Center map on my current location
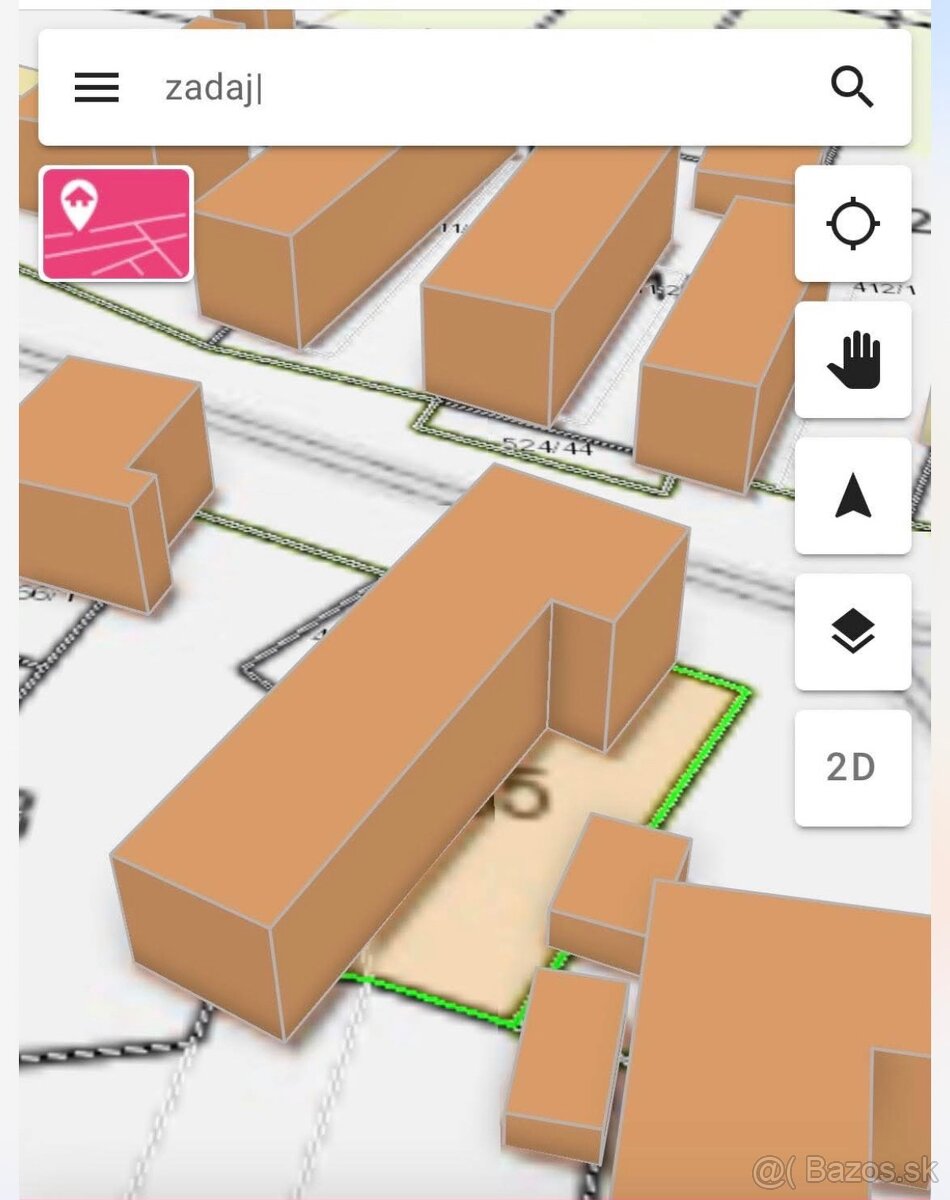This screenshot has width=950, height=1200. 852,223
